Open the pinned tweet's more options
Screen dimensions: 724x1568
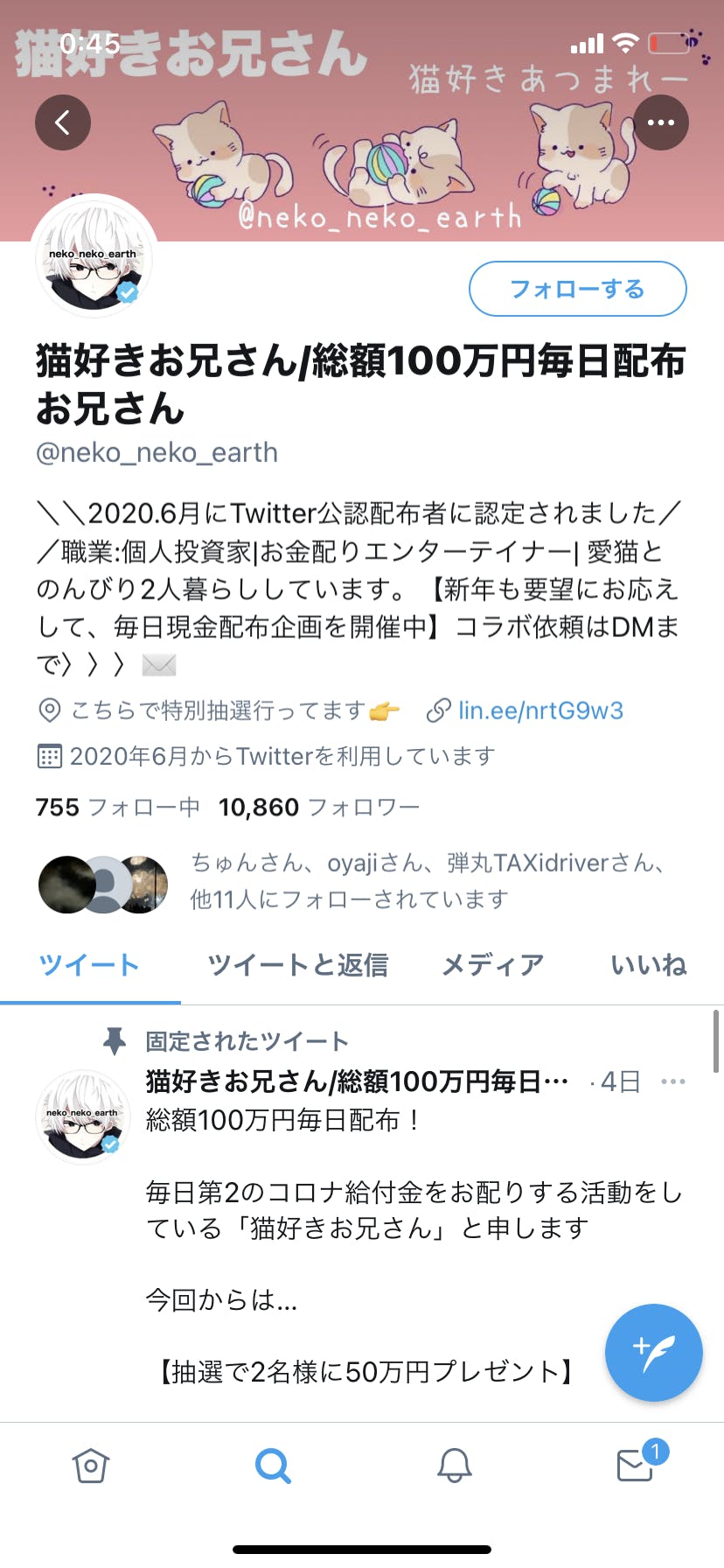(672, 1082)
